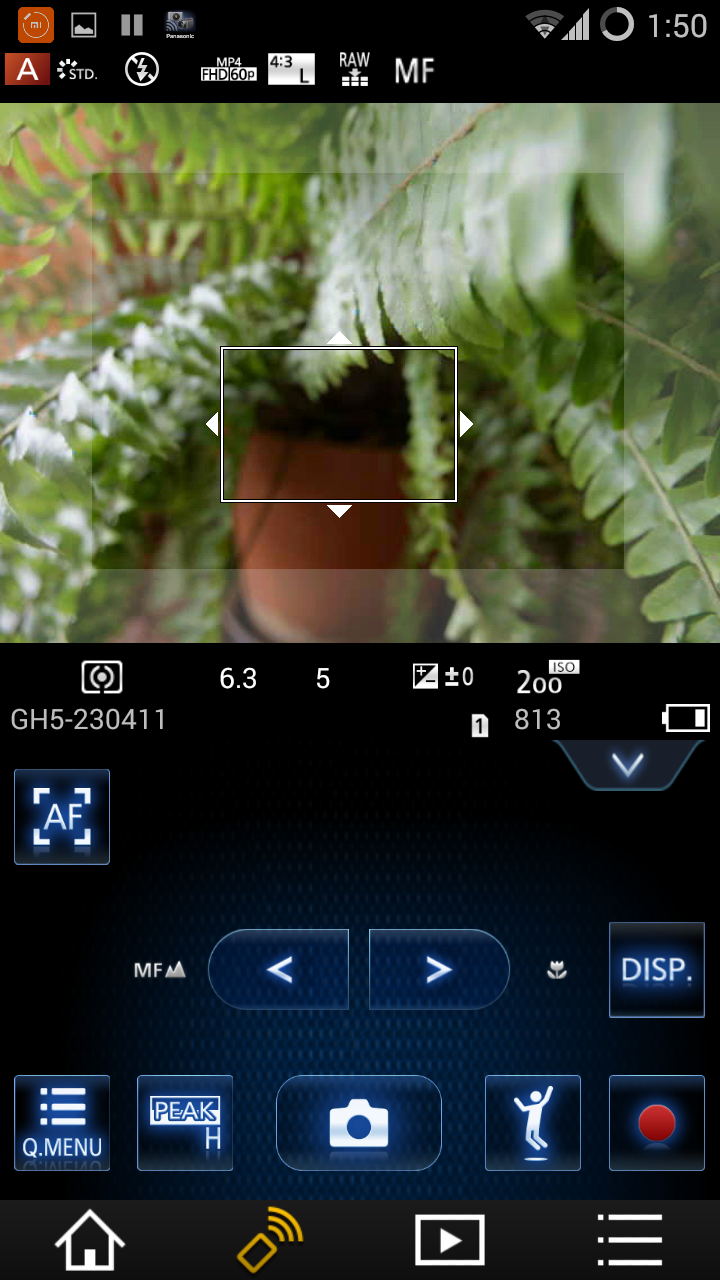The height and width of the screenshot is (1280, 720).
Task: Take a photo with the camera shutter button
Action: (358, 1122)
